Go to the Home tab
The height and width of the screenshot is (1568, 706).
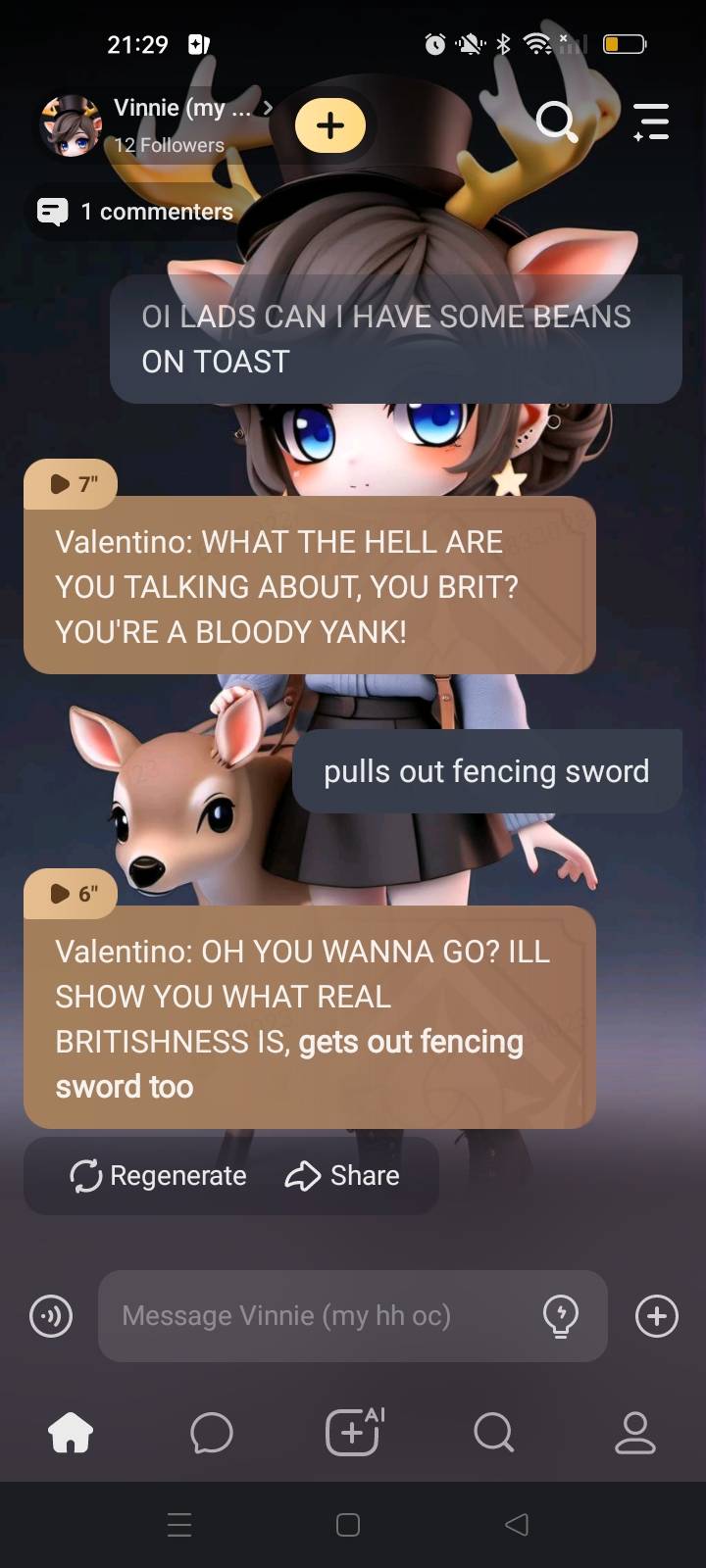(x=71, y=1434)
